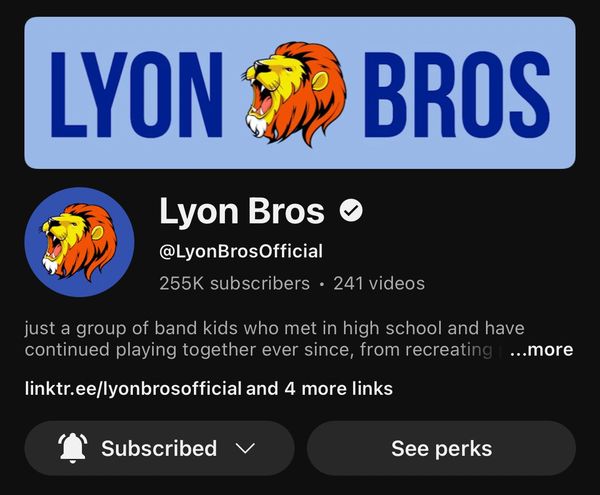Open the Lyon Bros channel avatar
The width and height of the screenshot is (600, 495).
point(79,242)
